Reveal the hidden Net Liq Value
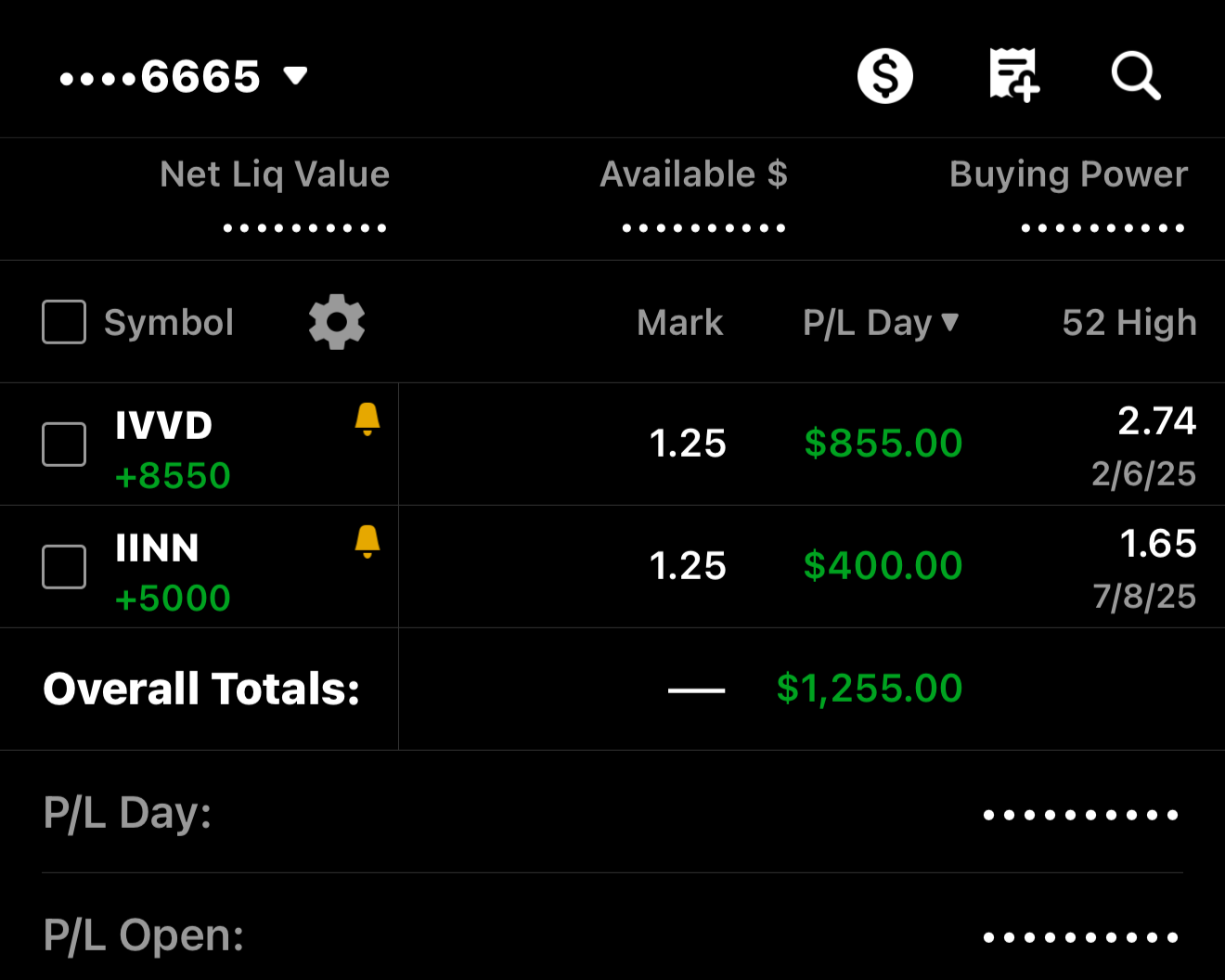This screenshot has height=980, width=1225. coord(304,227)
